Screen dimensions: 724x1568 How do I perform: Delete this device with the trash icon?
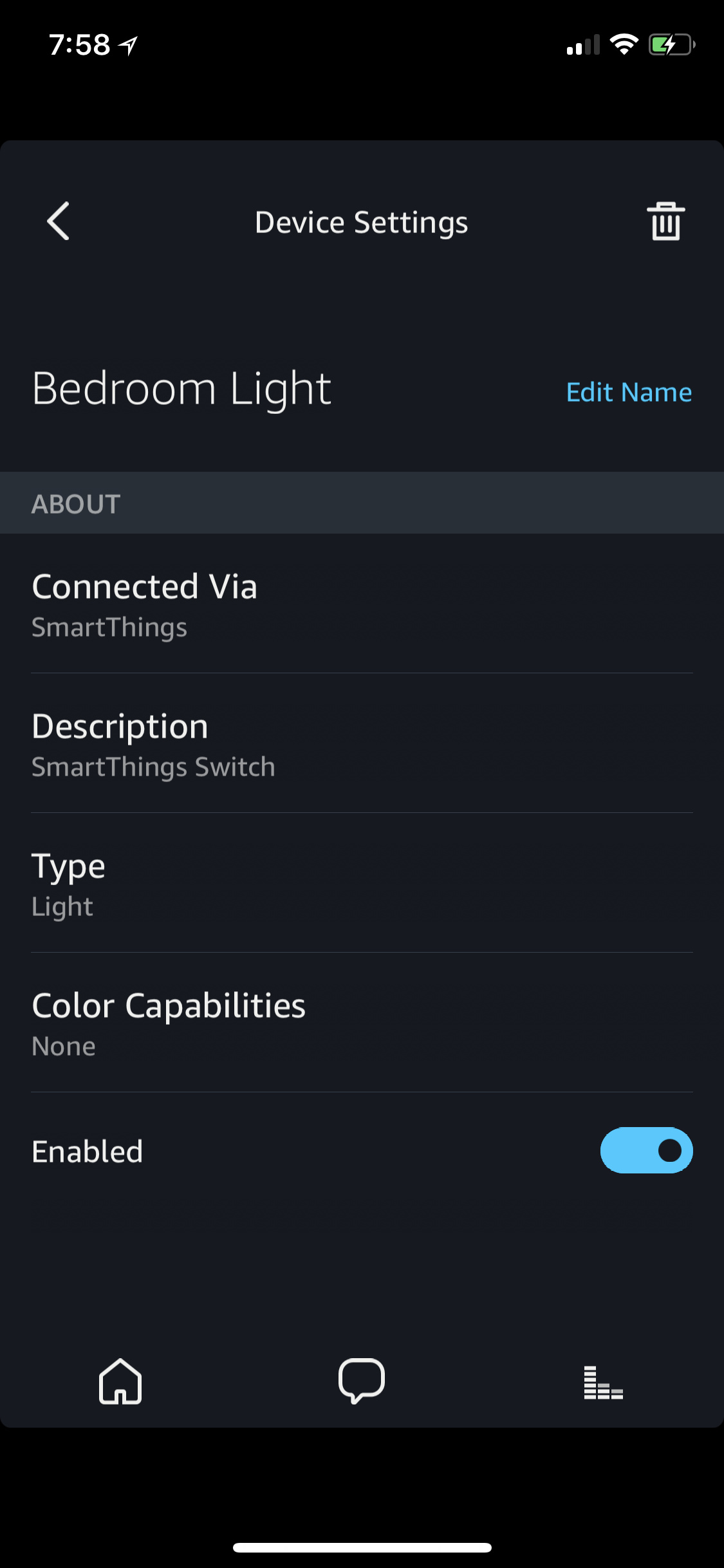point(665,221)
